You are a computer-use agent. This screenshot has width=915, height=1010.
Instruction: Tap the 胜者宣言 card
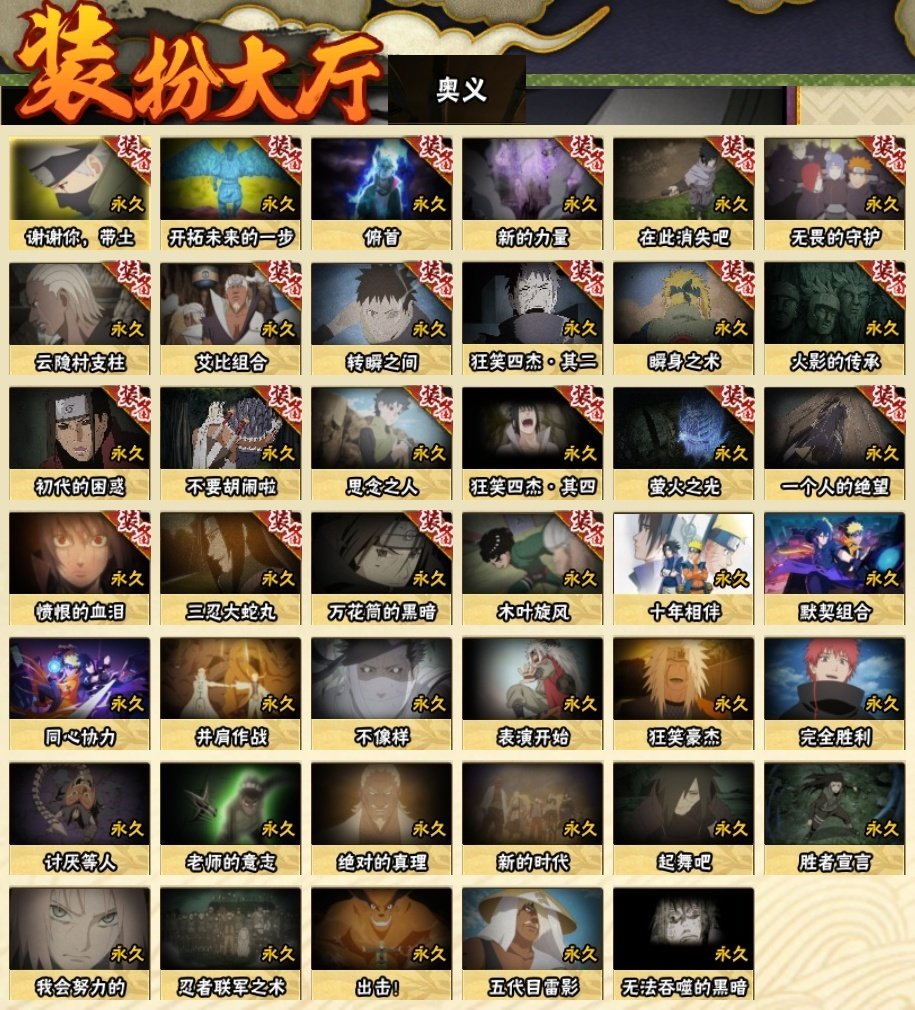(834, 818)
